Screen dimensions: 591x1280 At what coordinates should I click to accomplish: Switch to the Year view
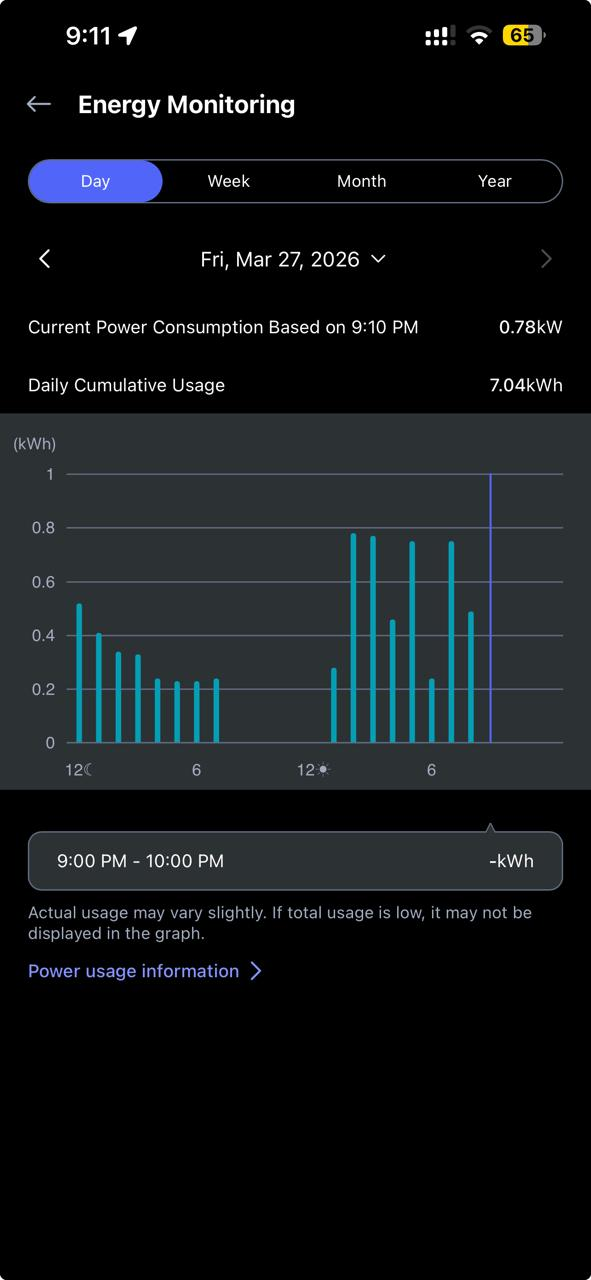(495, 181)
